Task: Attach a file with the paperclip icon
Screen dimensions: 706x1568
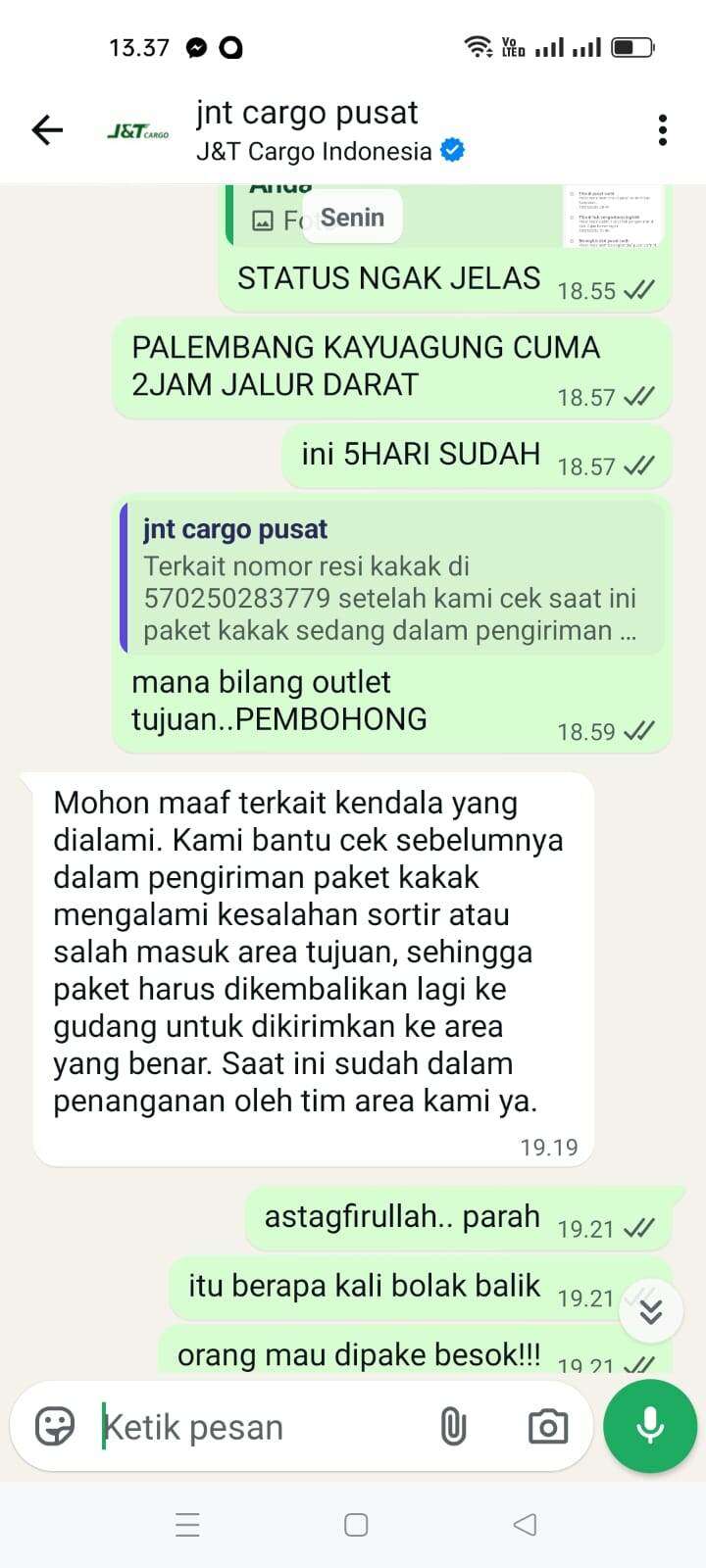Action: (x=453, y=1427)
